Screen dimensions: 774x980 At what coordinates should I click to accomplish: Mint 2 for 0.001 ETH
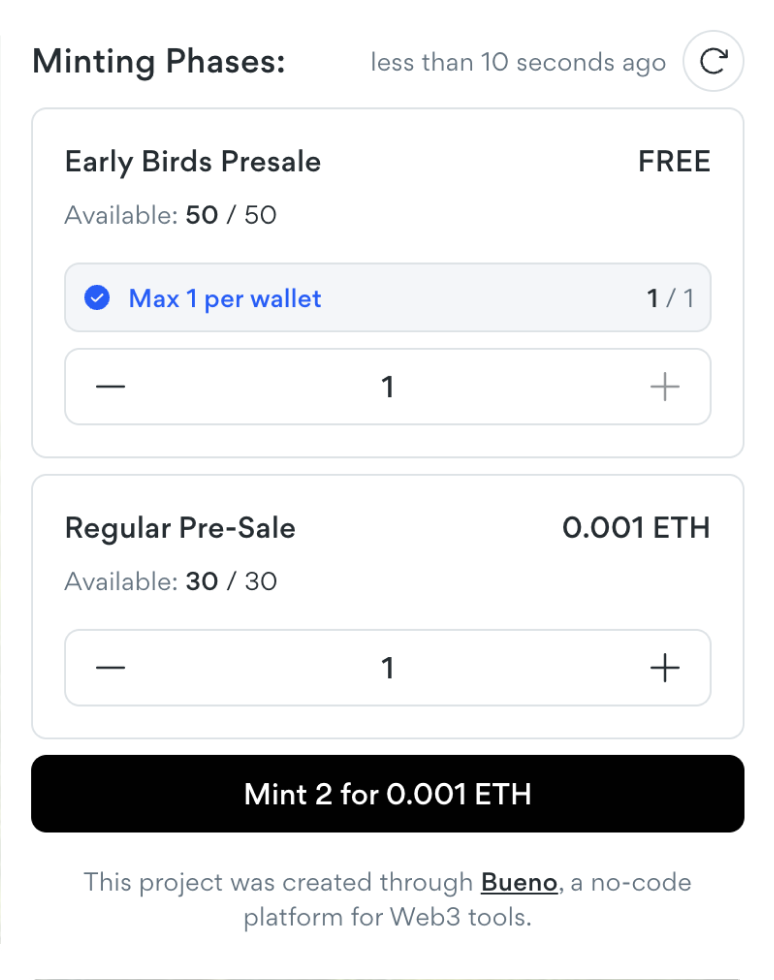387,794
